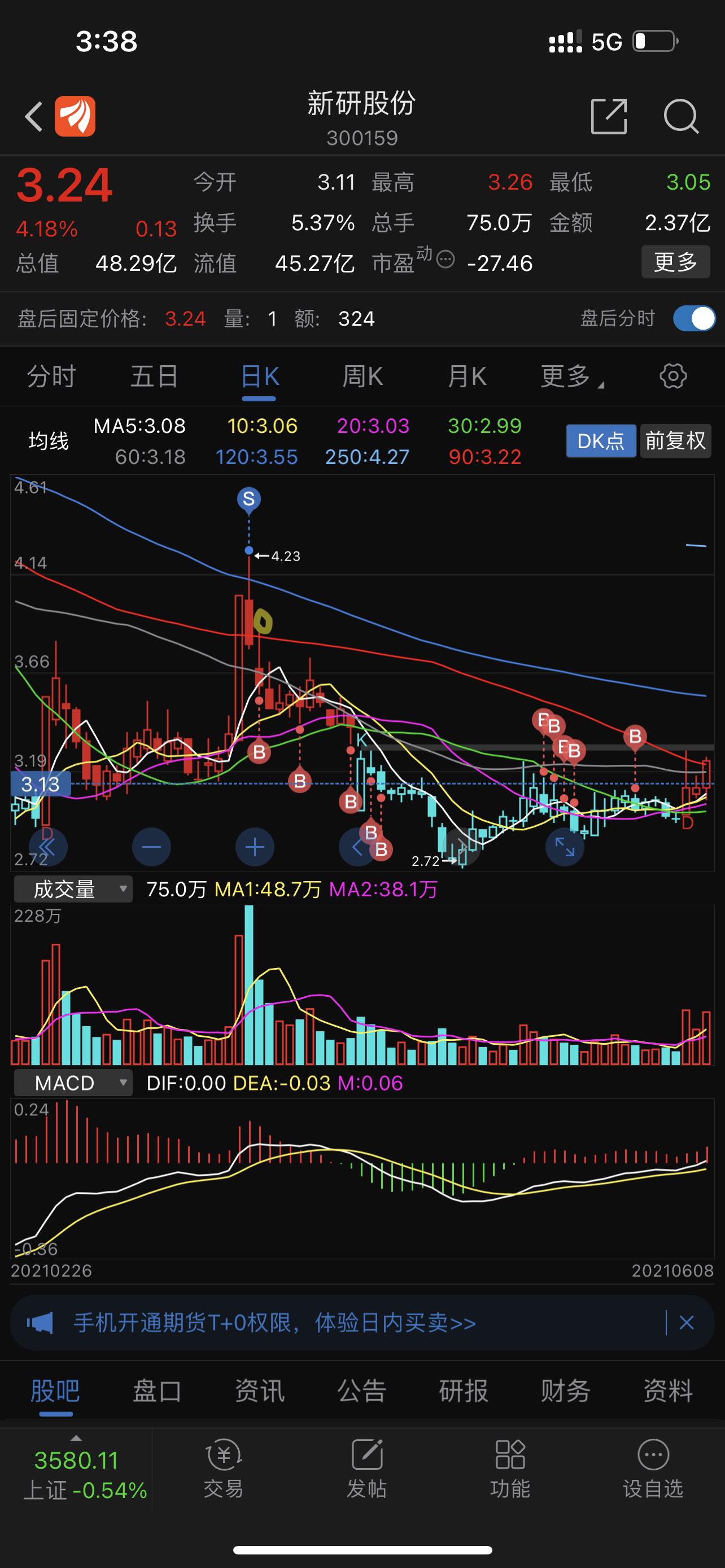Viewport: 725px width, 1568px height.
Task: Go back using the top-left arrow
Action: click(34, 116)
